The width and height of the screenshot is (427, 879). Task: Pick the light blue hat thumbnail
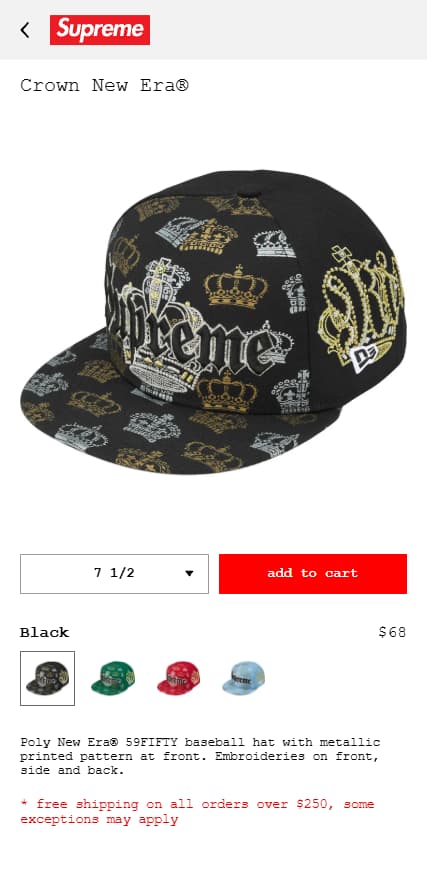(243, 678)
